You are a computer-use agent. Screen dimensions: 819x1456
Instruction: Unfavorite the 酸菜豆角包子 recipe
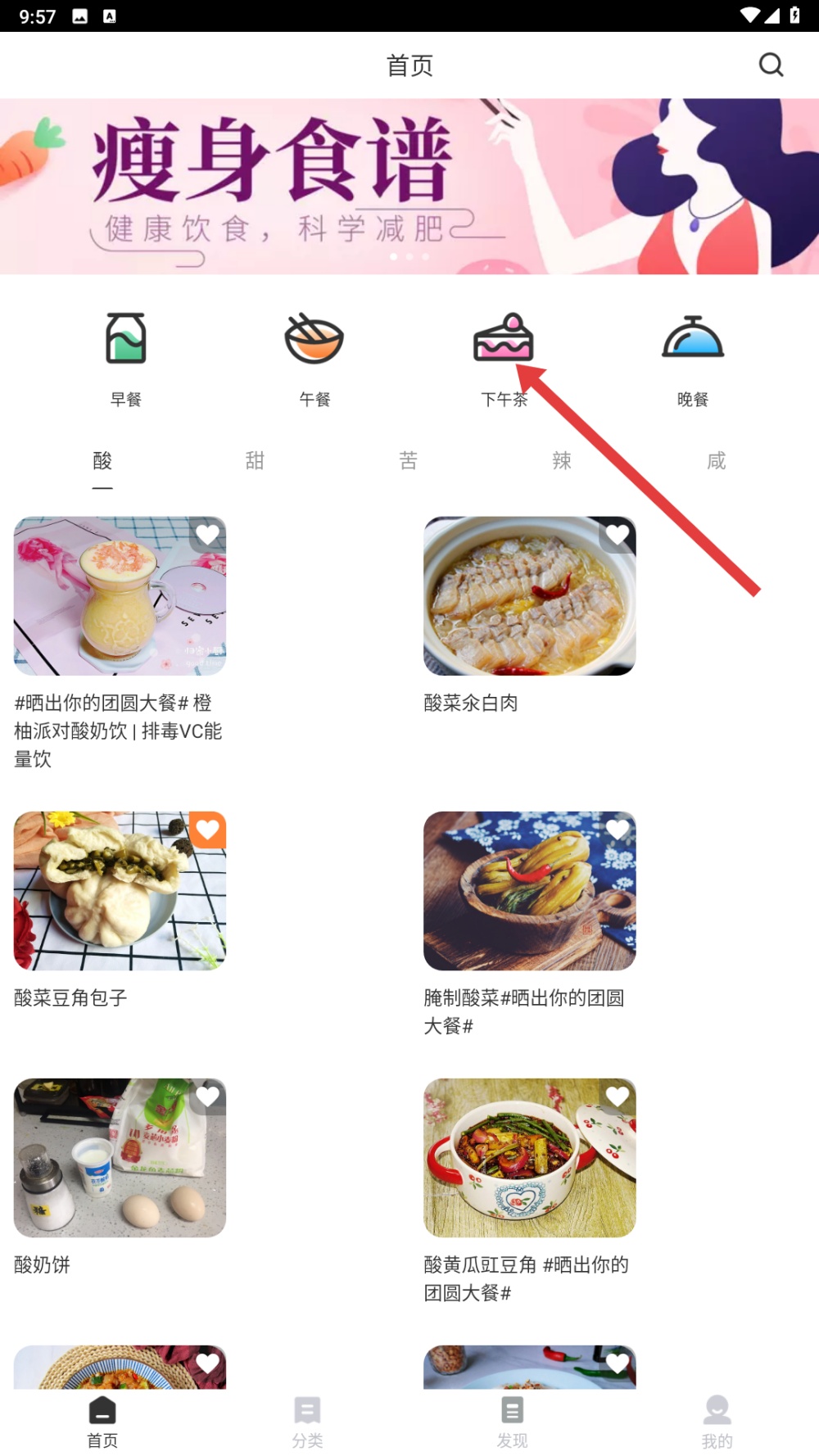(x=207, y=830)
